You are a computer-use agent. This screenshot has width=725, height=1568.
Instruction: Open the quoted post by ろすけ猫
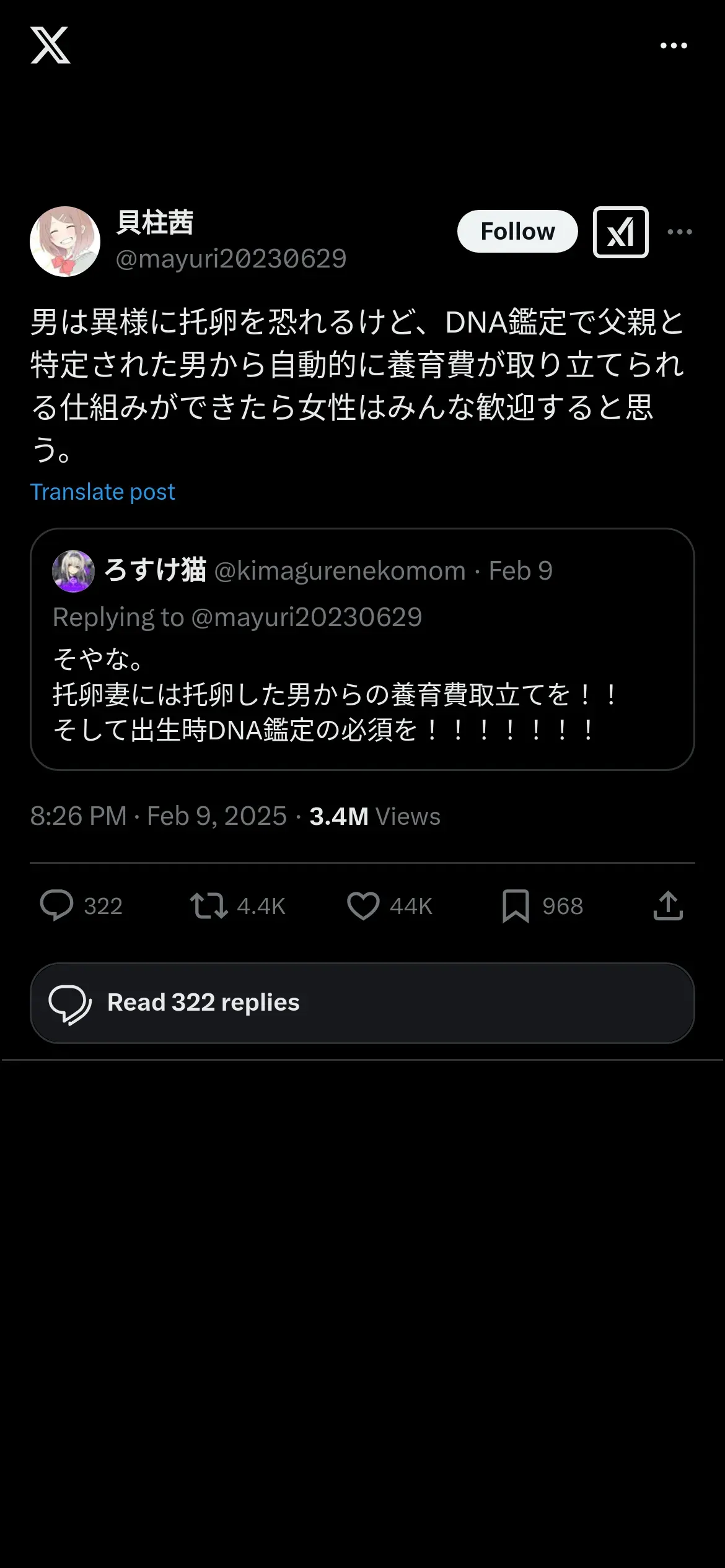point(362,649)
